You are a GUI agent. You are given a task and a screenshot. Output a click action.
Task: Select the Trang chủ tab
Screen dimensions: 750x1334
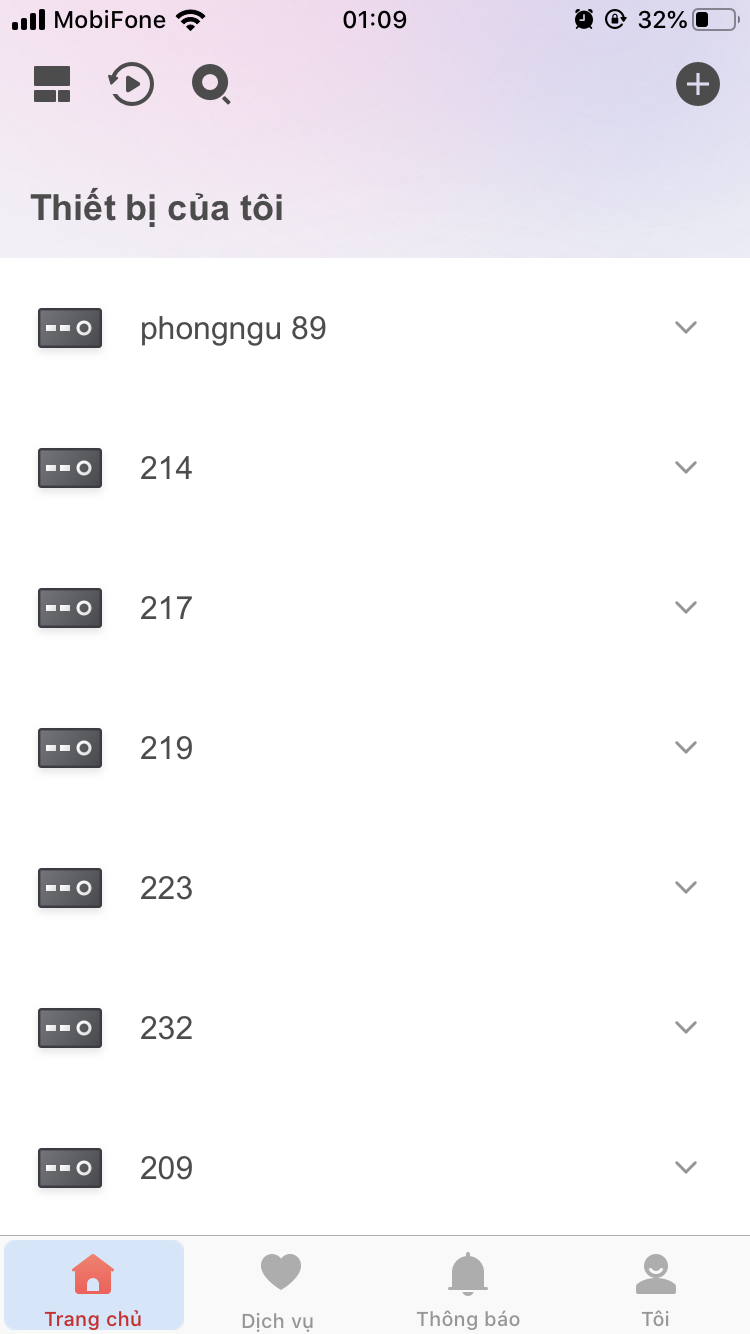(94, 1285)
